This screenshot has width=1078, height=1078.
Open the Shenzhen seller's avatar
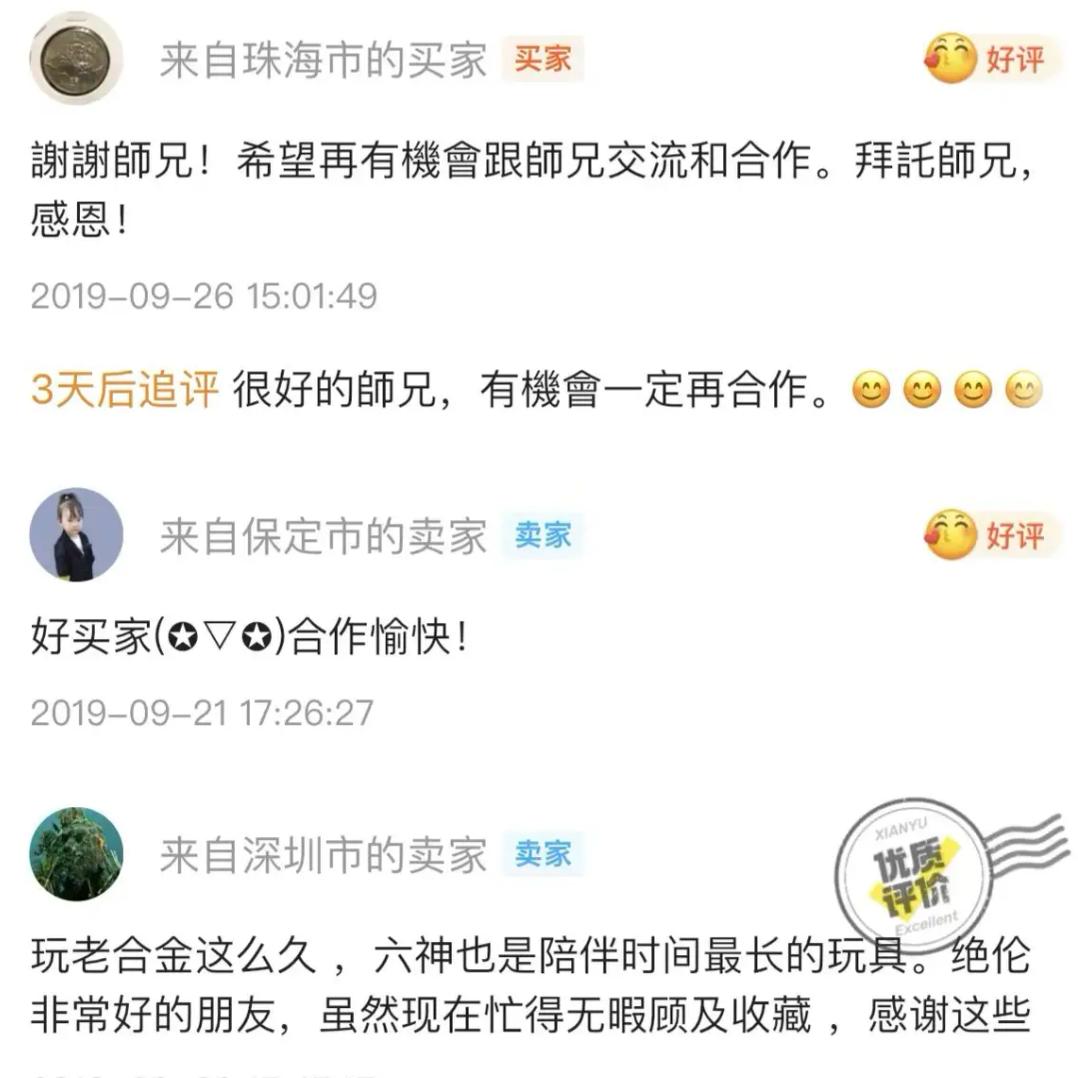76,853
